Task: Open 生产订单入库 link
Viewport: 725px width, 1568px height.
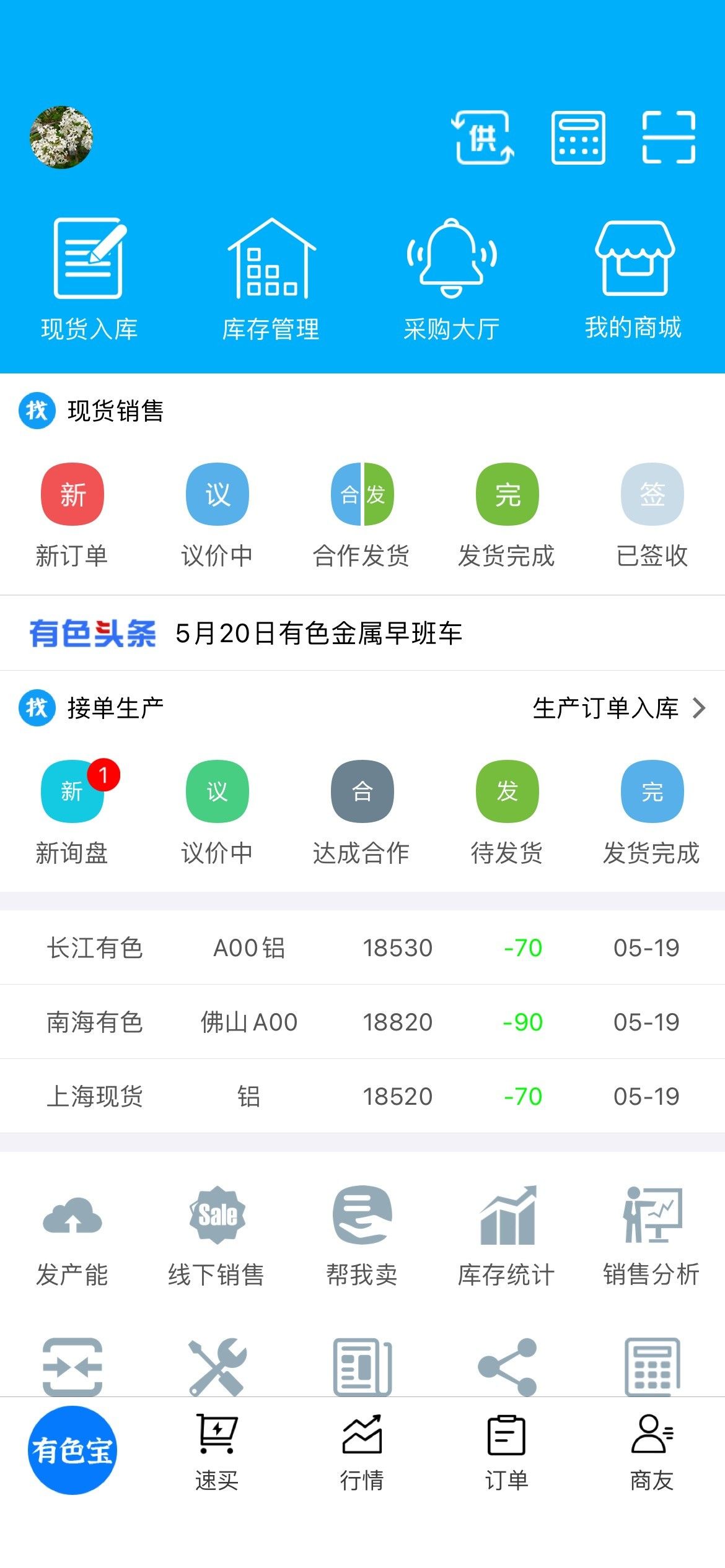Action: 617,708
